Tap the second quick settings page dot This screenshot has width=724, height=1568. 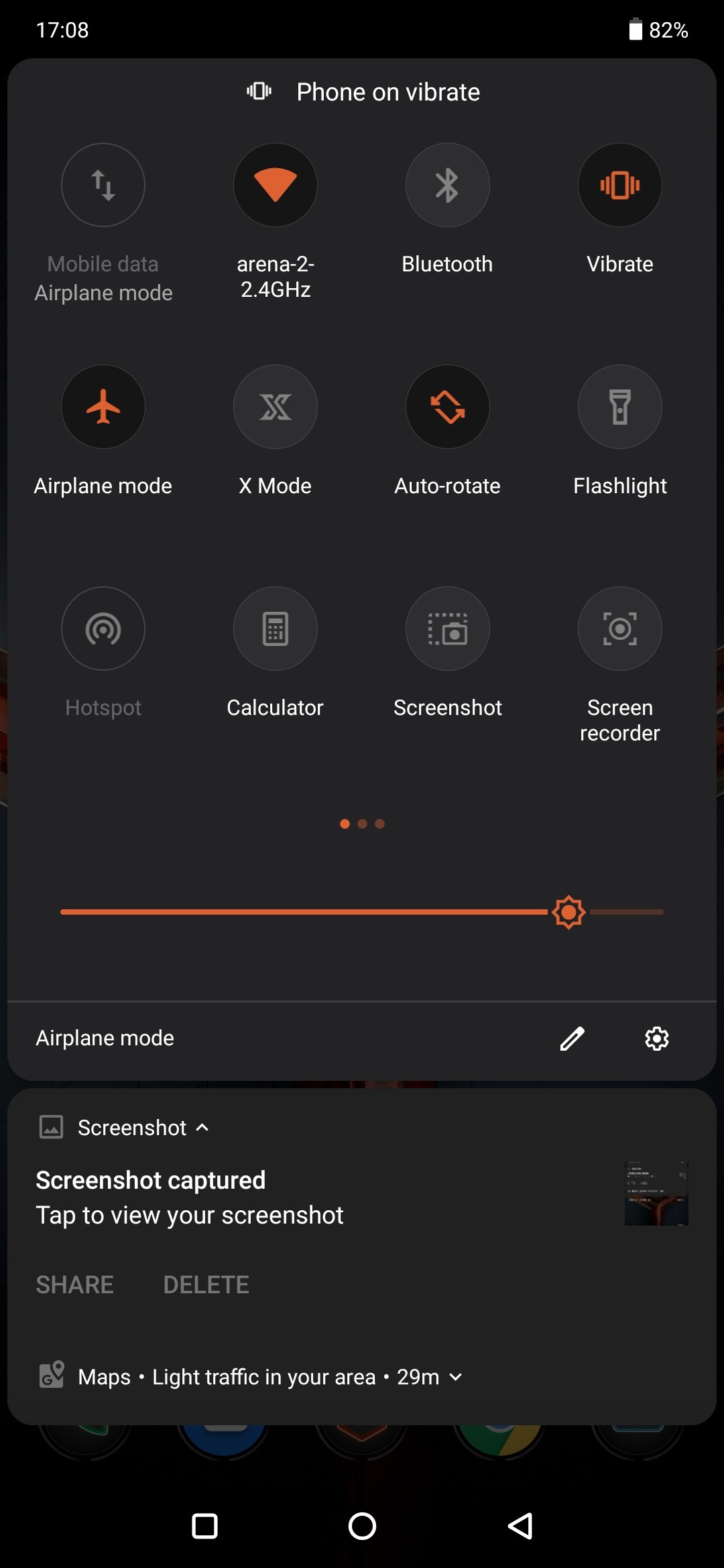(362, 824)
